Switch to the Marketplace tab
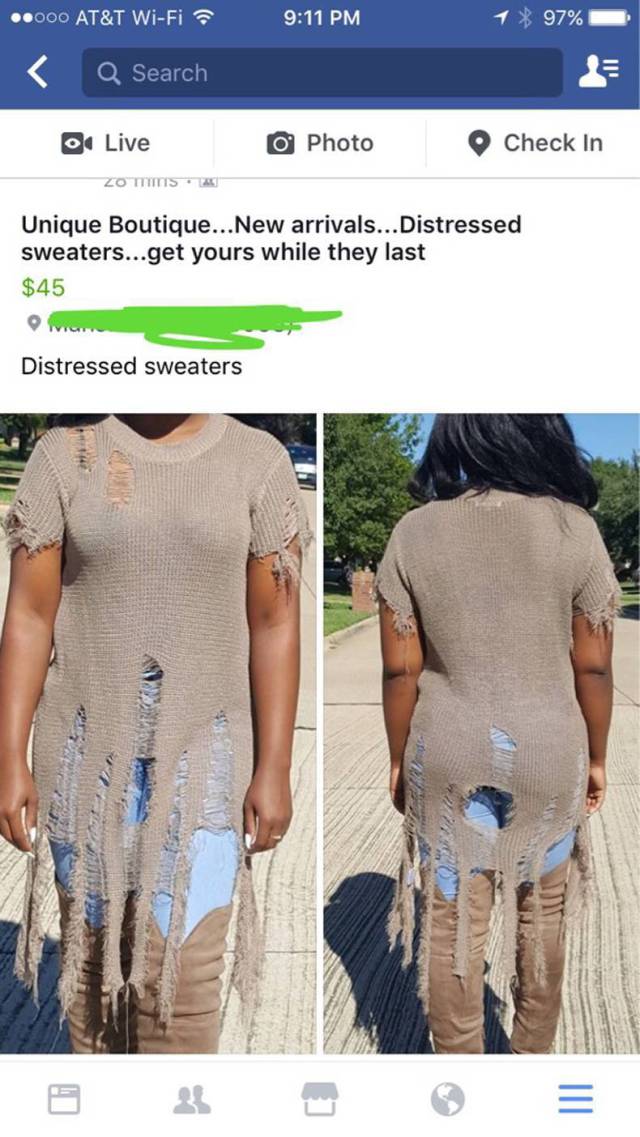 click(320, 1099)
